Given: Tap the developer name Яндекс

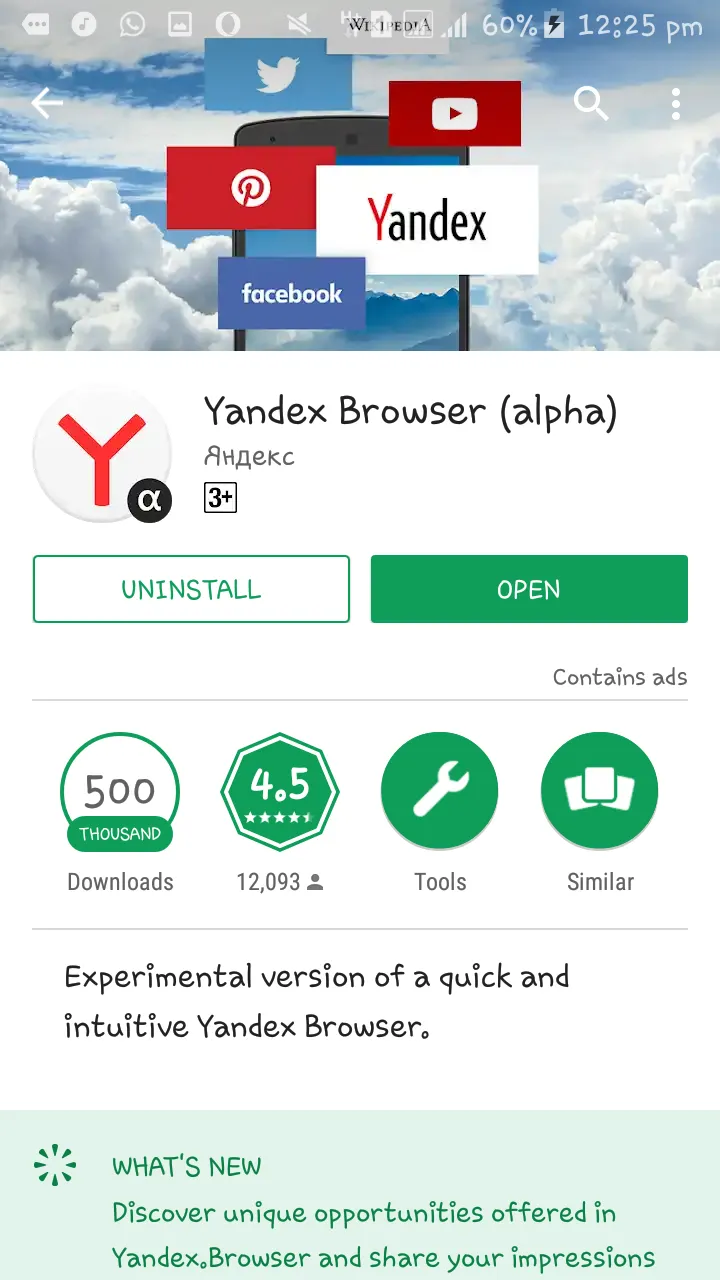Looking at the screenshot, I should coord(249,457).
